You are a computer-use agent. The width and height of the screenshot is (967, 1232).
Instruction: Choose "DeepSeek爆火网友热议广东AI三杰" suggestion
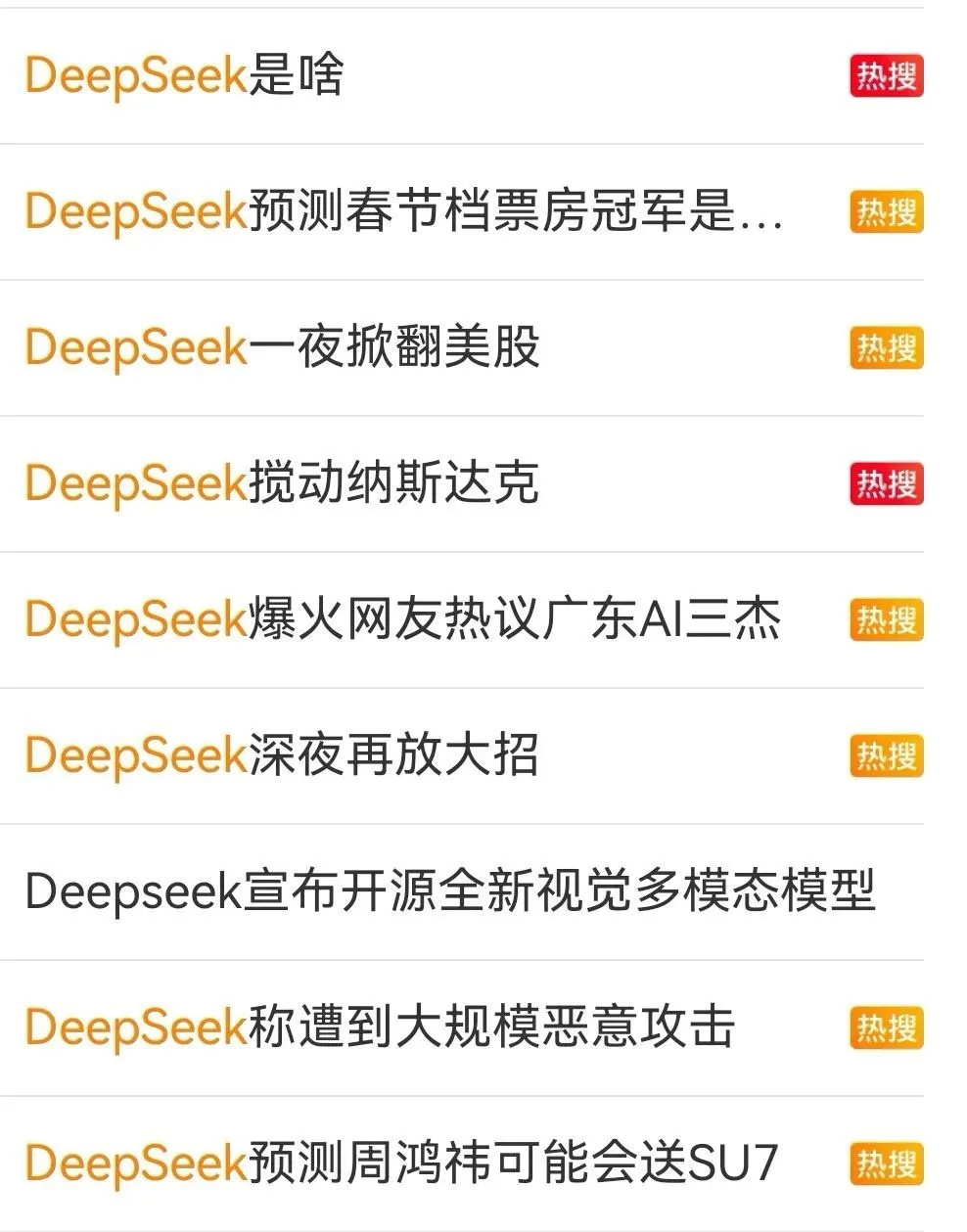pyautogui.click(x=402, y=619)
